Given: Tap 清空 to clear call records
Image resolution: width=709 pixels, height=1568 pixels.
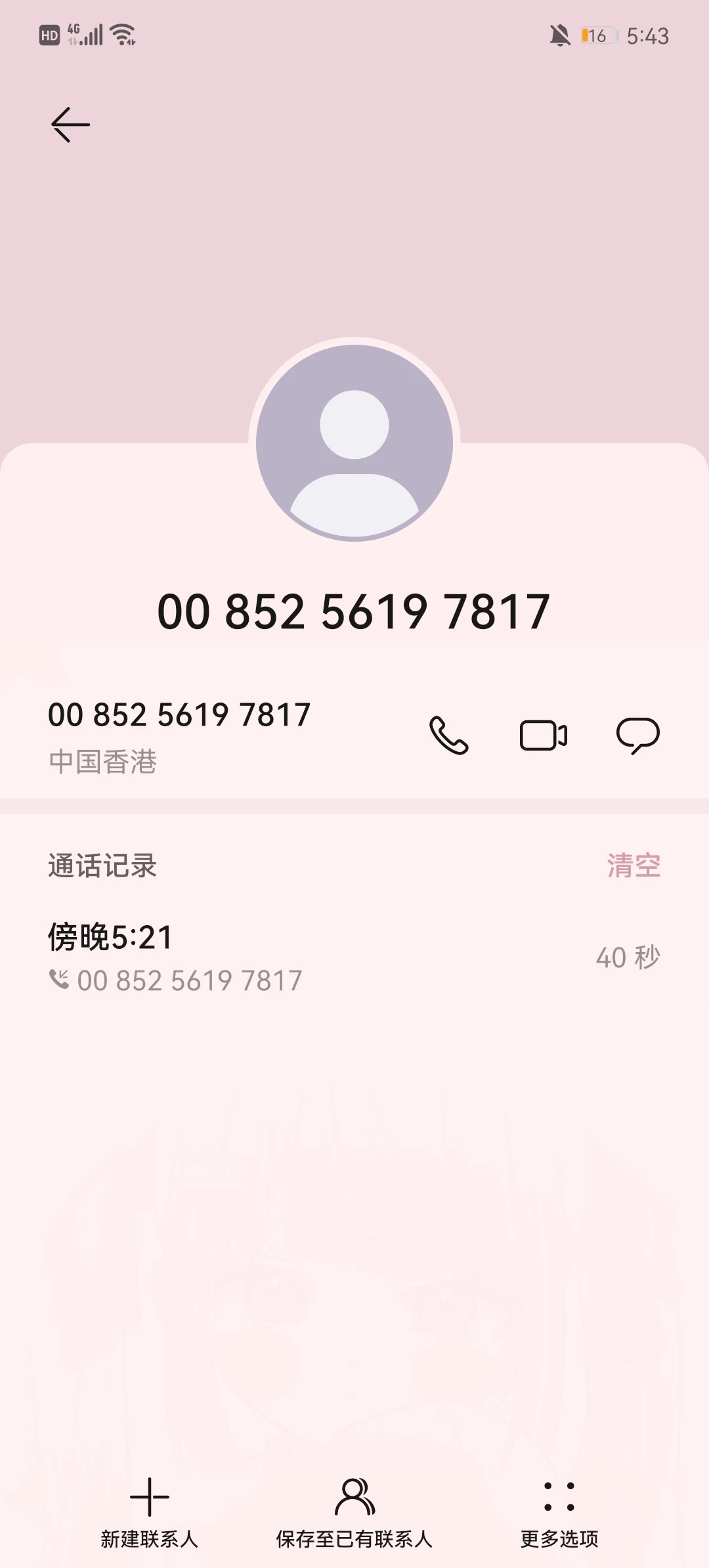Looking at the screenshot, I should 634,867.
